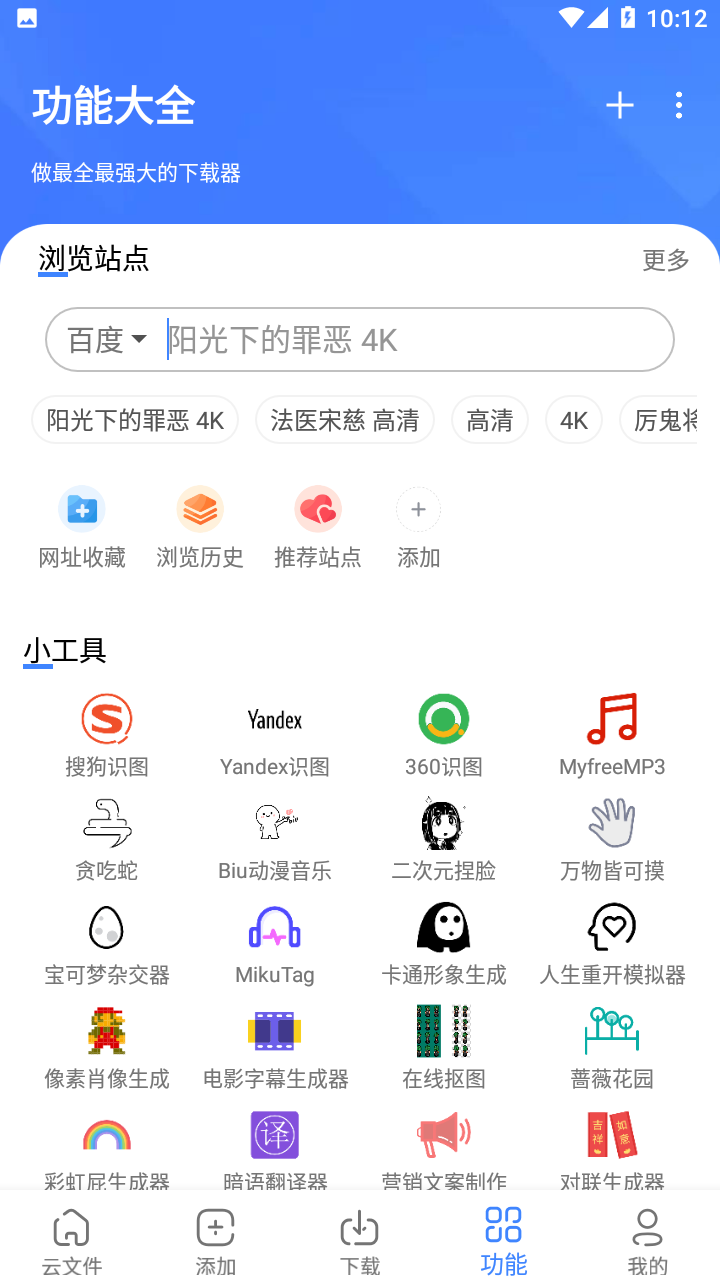The image size is (720, 1280).
Task: Click the 更多 link next to 浏览站点
Action: [665, 260]
